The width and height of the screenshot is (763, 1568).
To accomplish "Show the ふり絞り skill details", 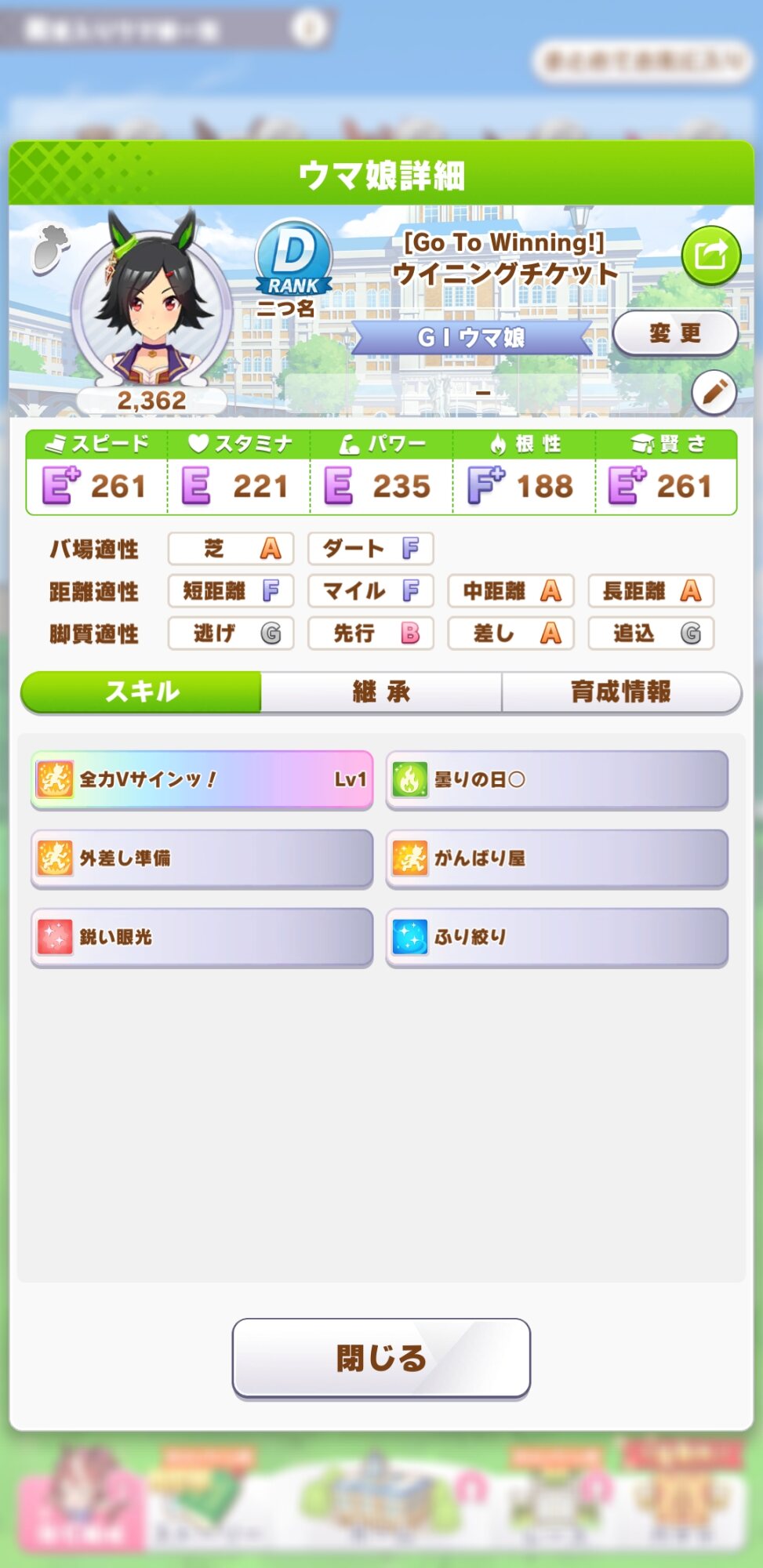I will pos(557,937).
